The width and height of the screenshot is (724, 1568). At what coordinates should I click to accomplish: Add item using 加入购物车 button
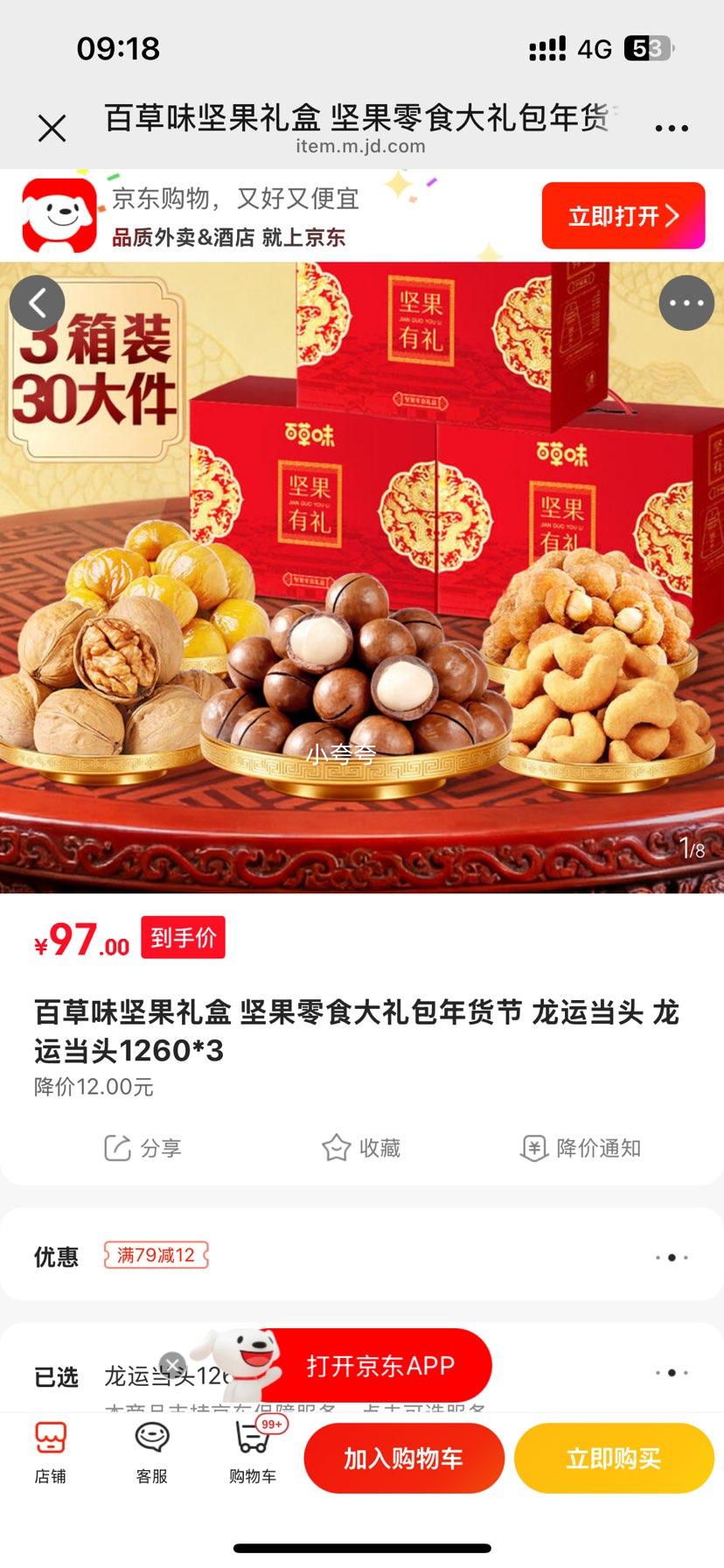(x=404, y=1457)
